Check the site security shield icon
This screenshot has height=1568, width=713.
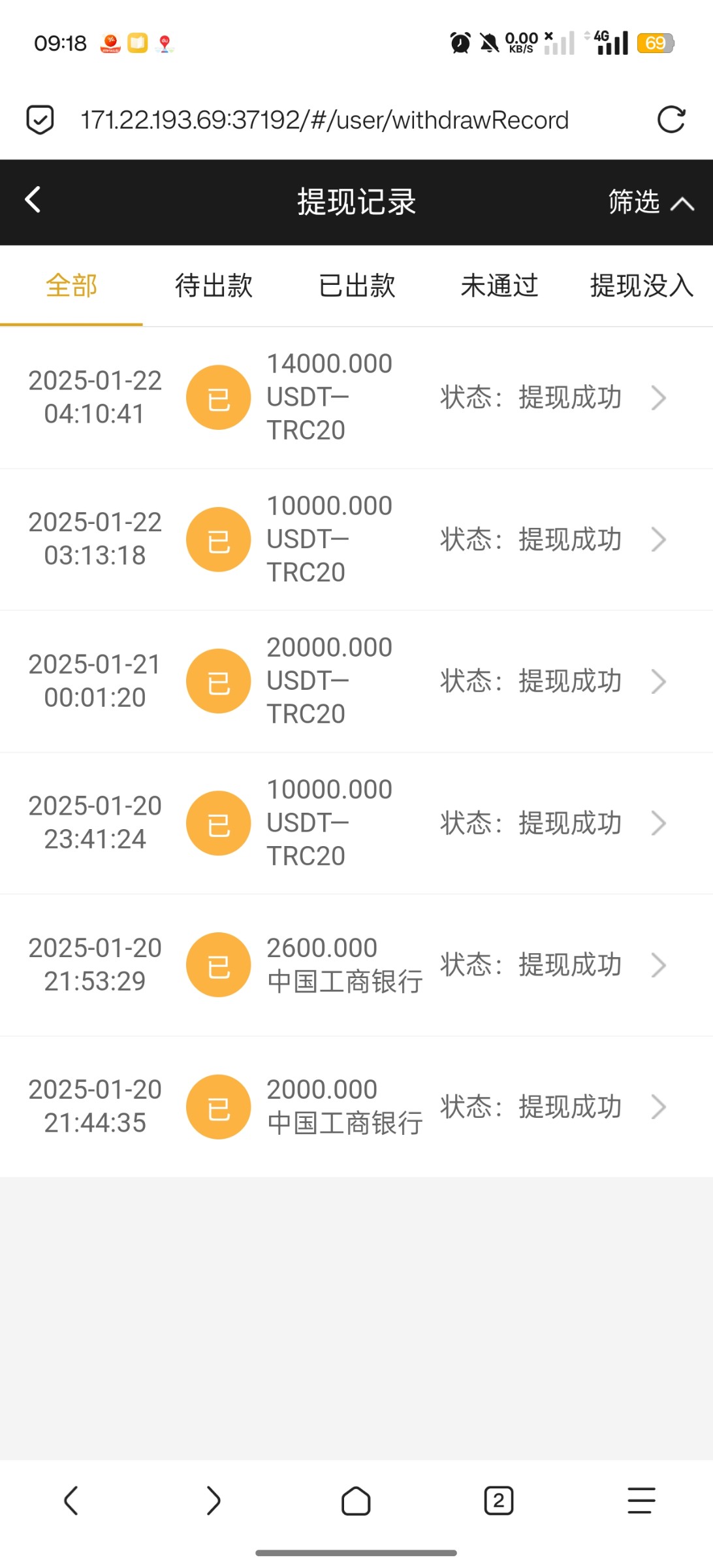(40, 120)
